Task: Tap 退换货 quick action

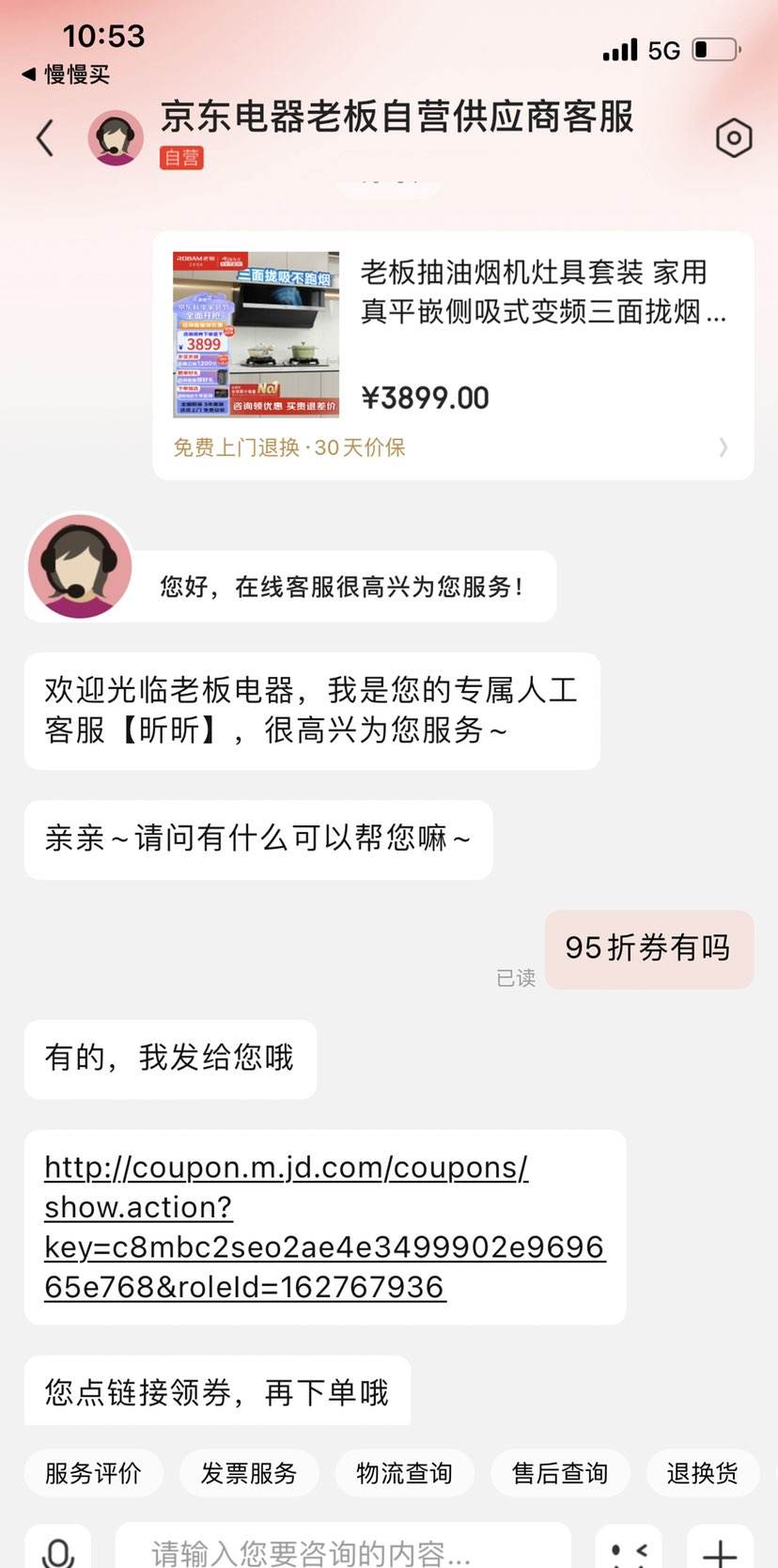Action: [703, 1473]
